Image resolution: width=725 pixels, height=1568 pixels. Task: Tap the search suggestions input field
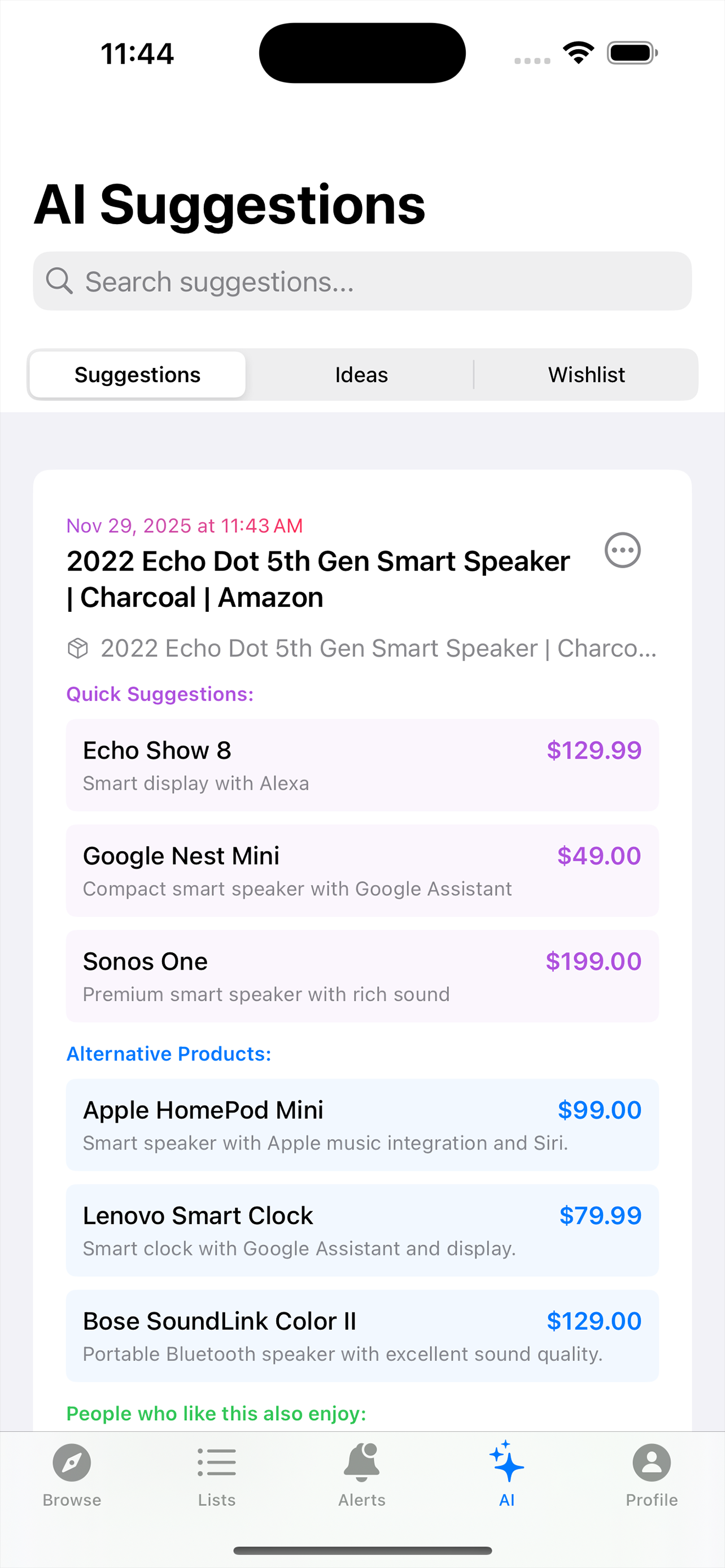tap(361, 281)
